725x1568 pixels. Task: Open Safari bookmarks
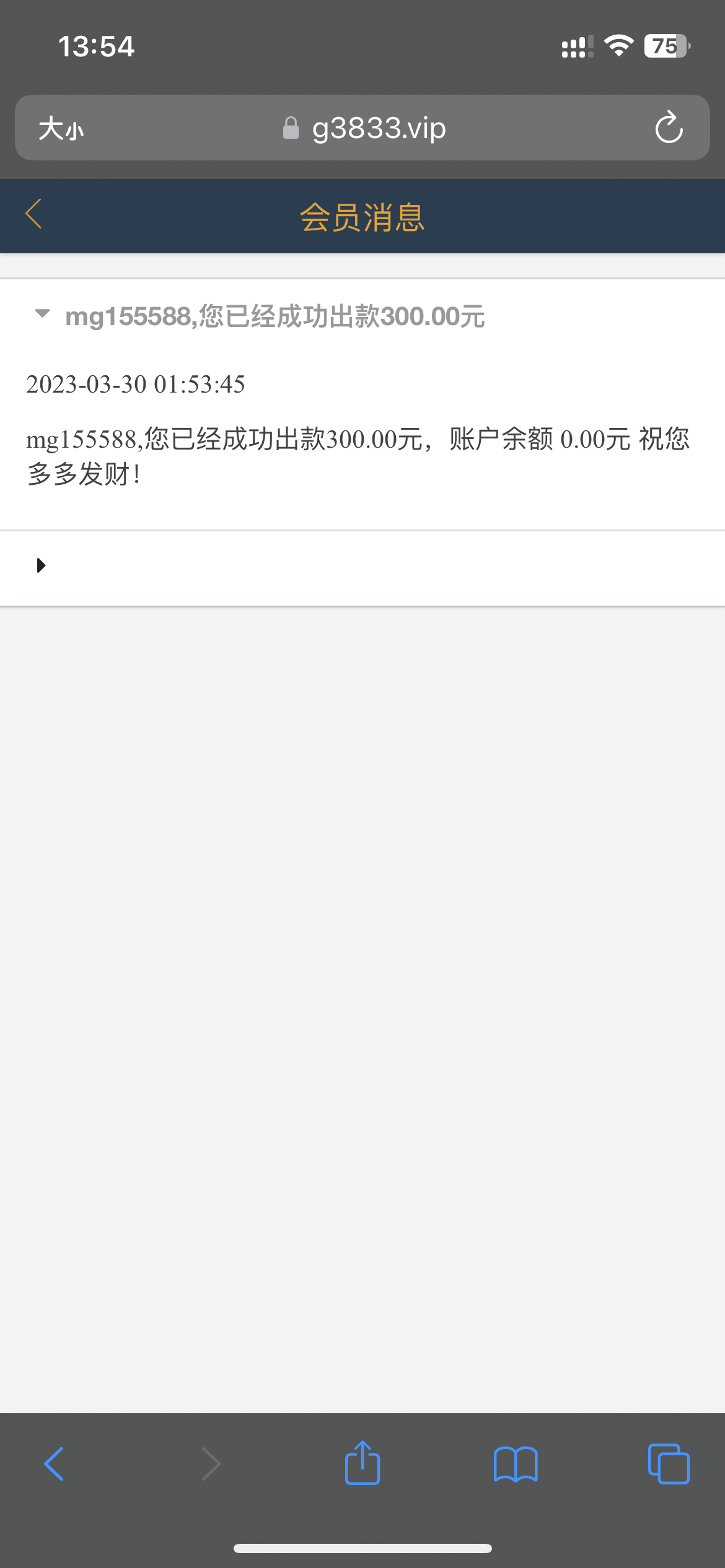tap(516, 1464)
